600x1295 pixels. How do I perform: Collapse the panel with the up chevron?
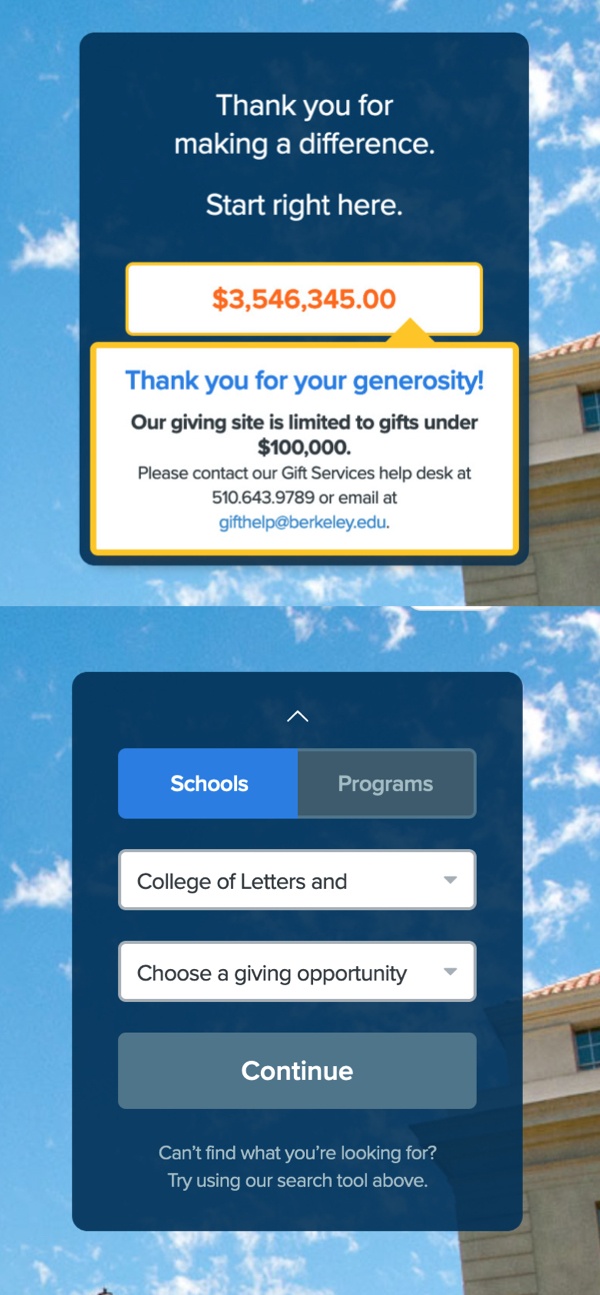click(x=297, y=716)
